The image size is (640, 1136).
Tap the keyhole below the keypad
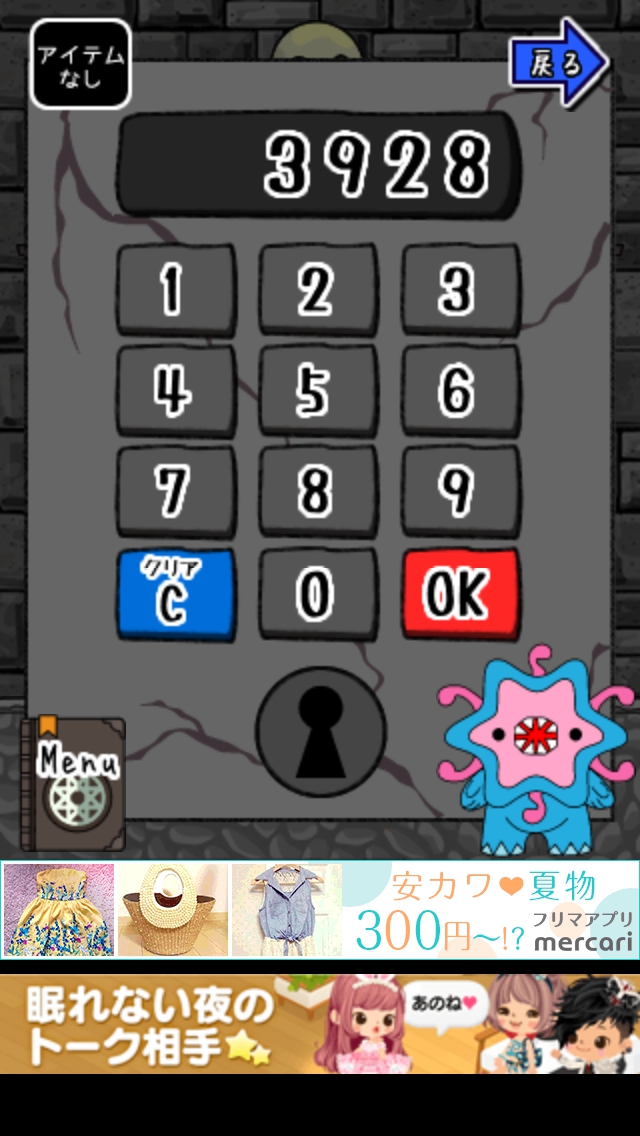[320, 732]
